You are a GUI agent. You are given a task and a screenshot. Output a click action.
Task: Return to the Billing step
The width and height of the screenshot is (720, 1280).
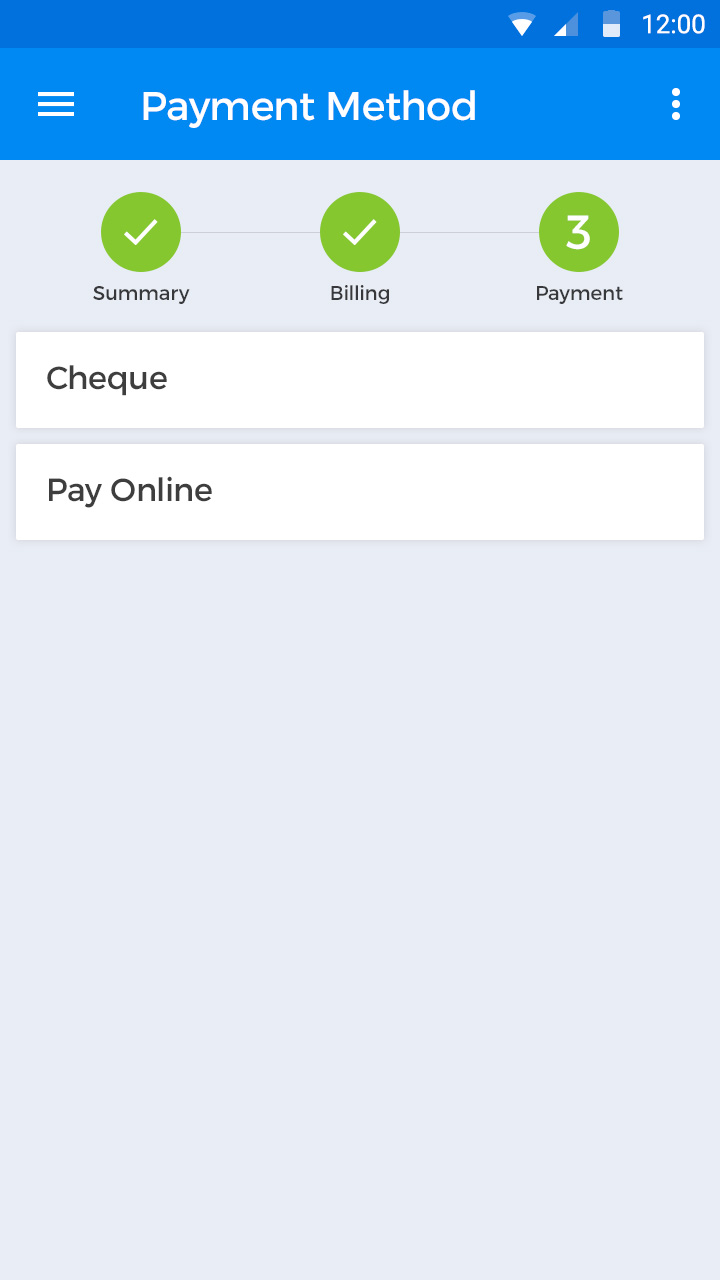pyautogui.click(x=360, y=232)
